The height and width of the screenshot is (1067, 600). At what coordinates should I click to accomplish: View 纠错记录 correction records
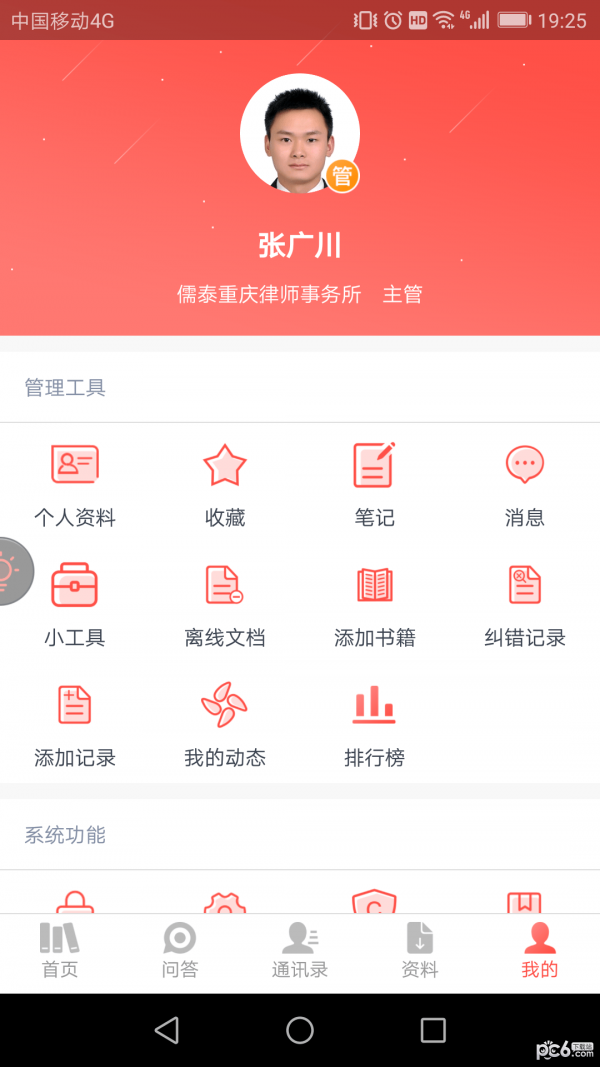click(525, 604)
